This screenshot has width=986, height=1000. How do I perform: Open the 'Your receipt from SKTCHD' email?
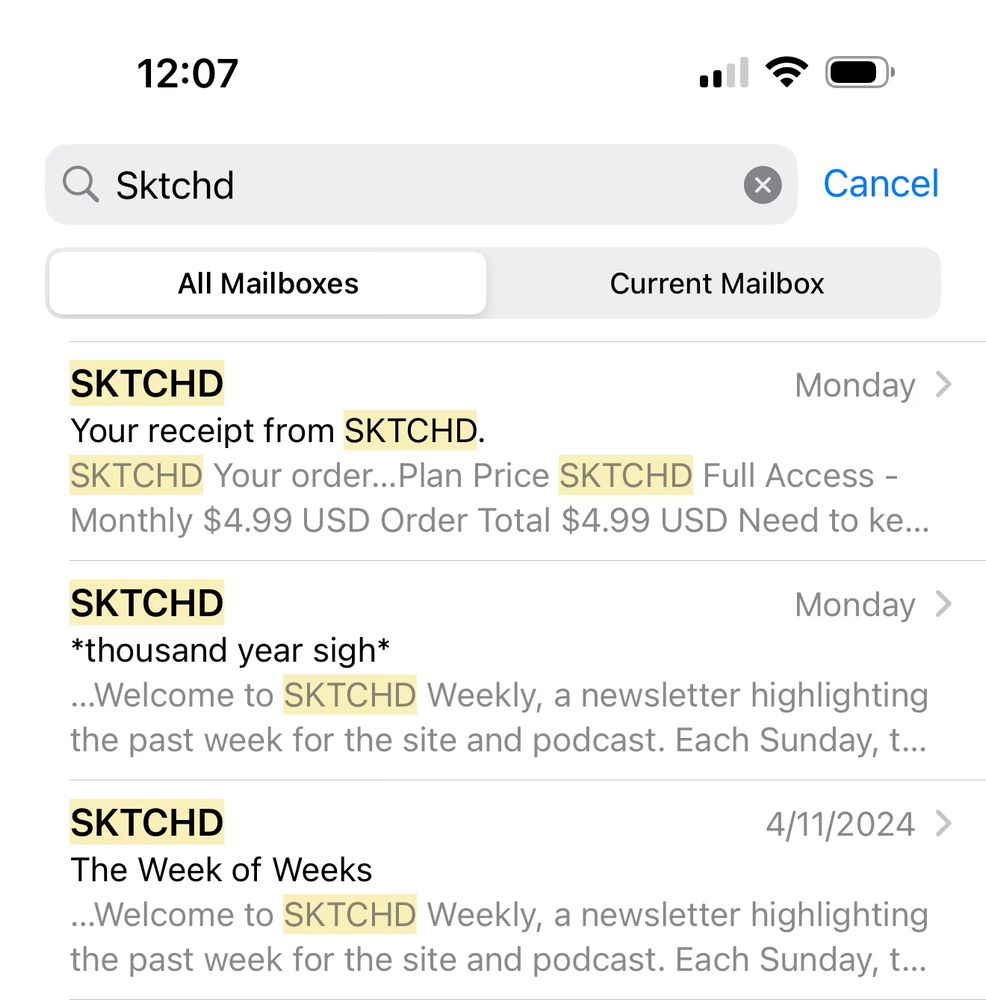click(x=527, y=451)
